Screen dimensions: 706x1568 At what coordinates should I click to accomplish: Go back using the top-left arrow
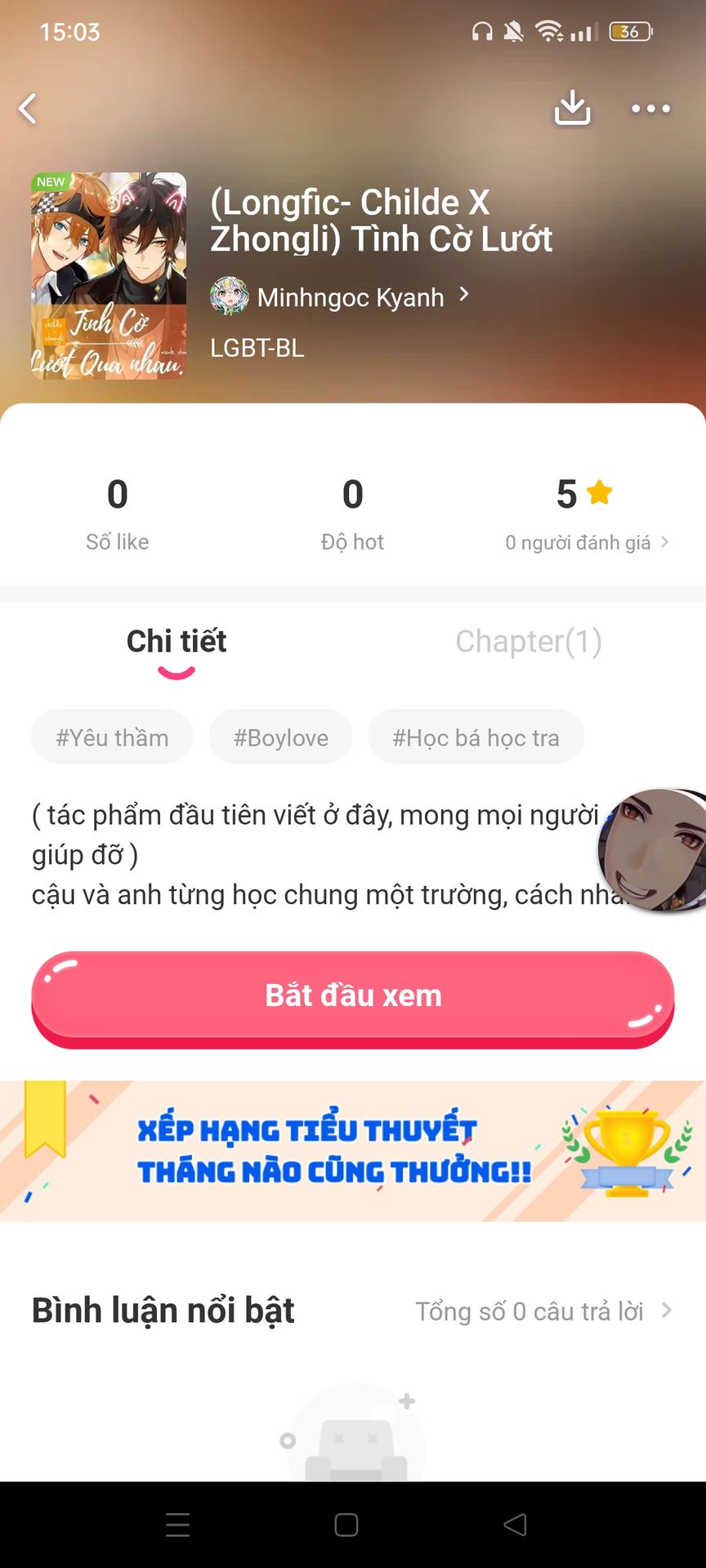click(29, 109)
